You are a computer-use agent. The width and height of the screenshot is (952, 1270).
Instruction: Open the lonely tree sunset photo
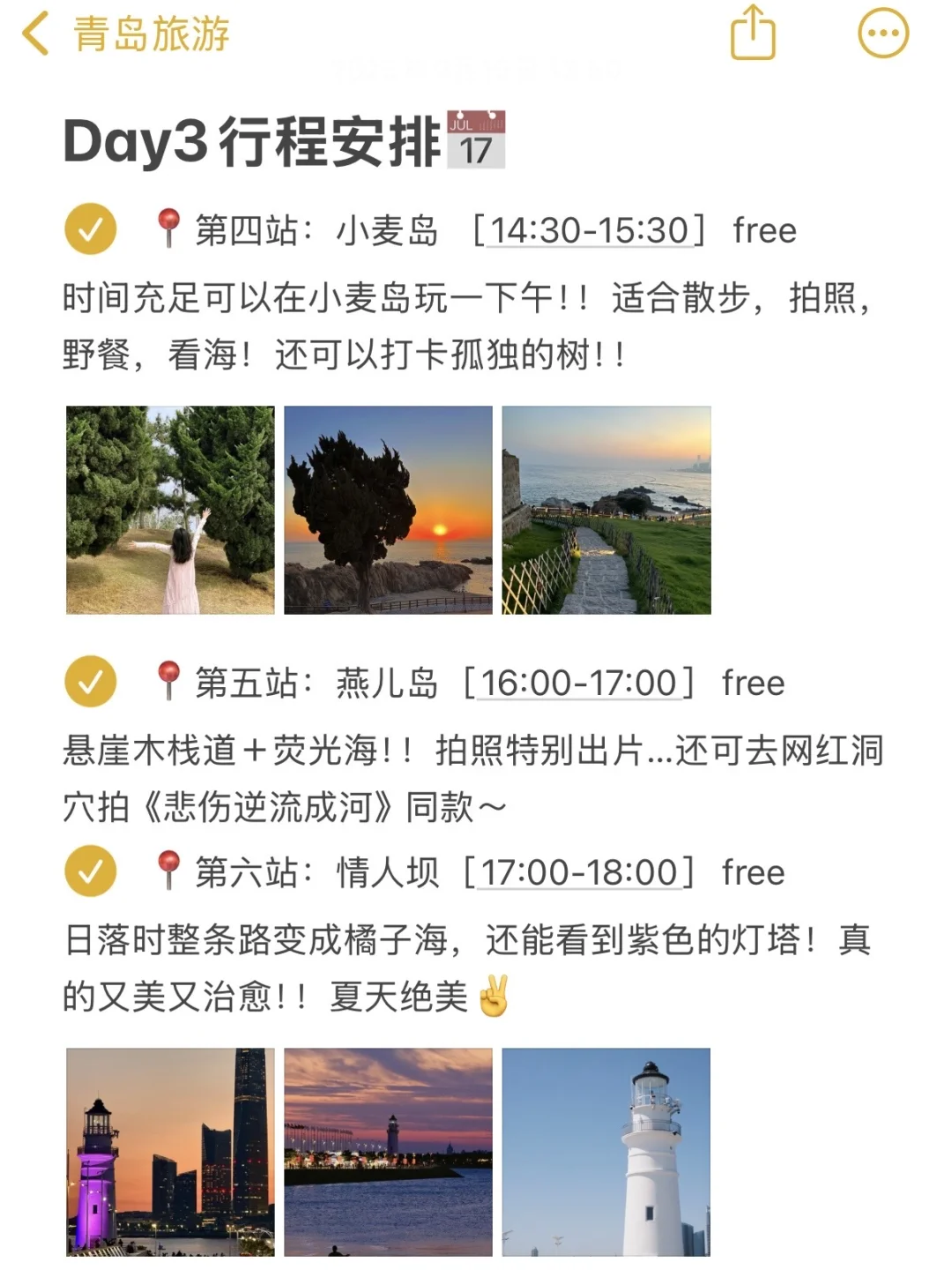(388, 510)
